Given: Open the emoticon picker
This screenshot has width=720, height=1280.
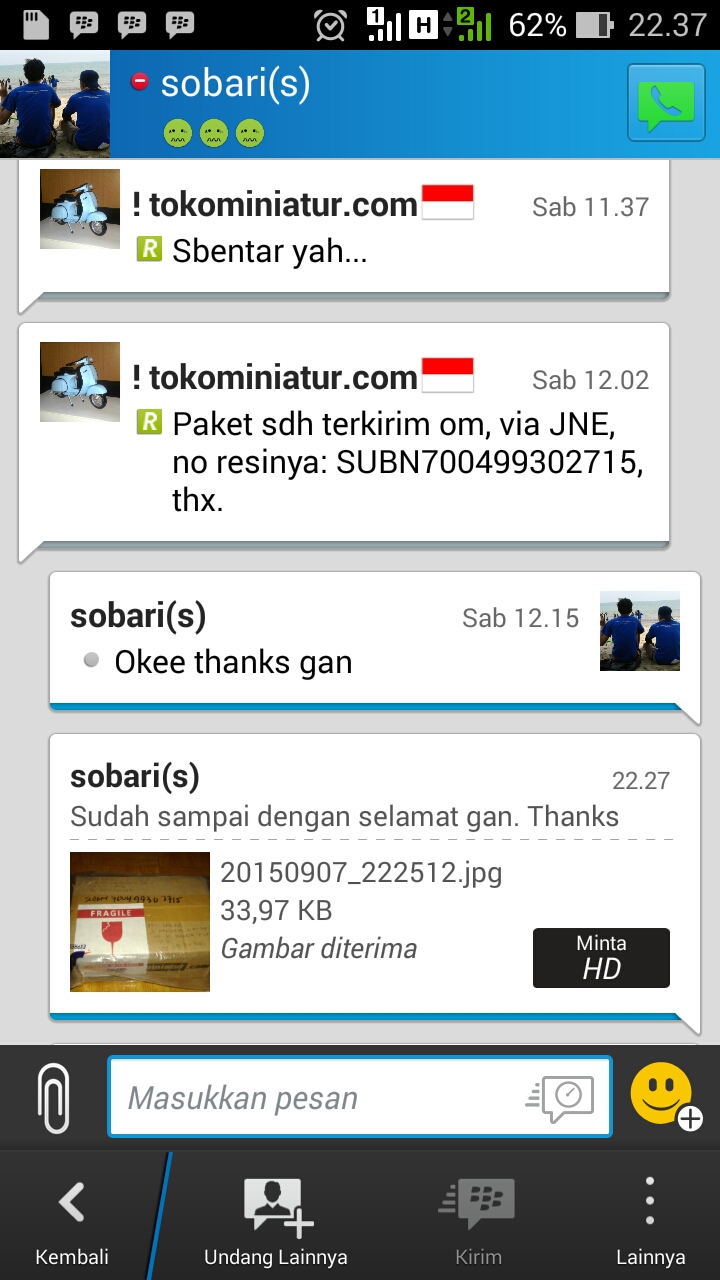Looking at the screenshot, I should click(x=664, y=1096).
